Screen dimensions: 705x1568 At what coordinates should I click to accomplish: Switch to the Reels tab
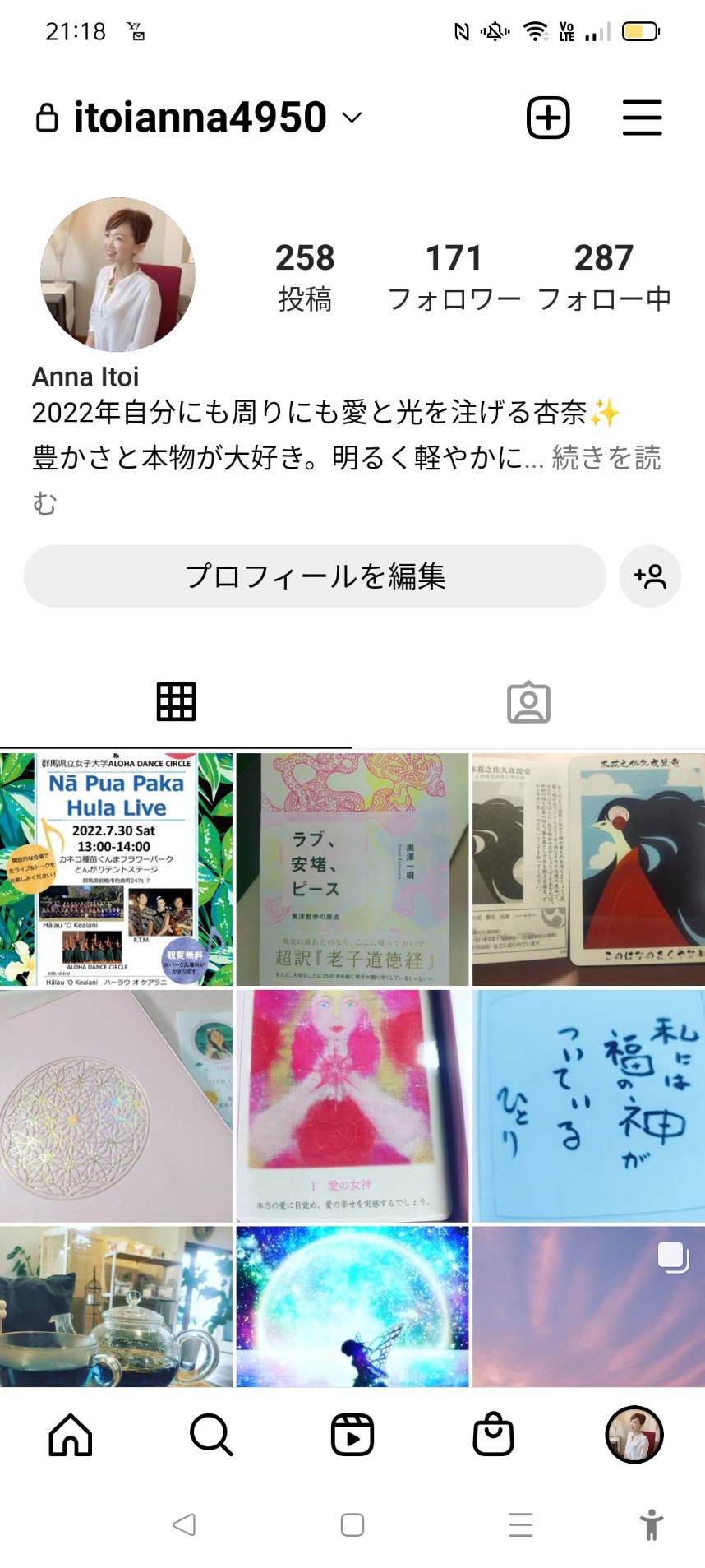click(x=352, y=1435)
